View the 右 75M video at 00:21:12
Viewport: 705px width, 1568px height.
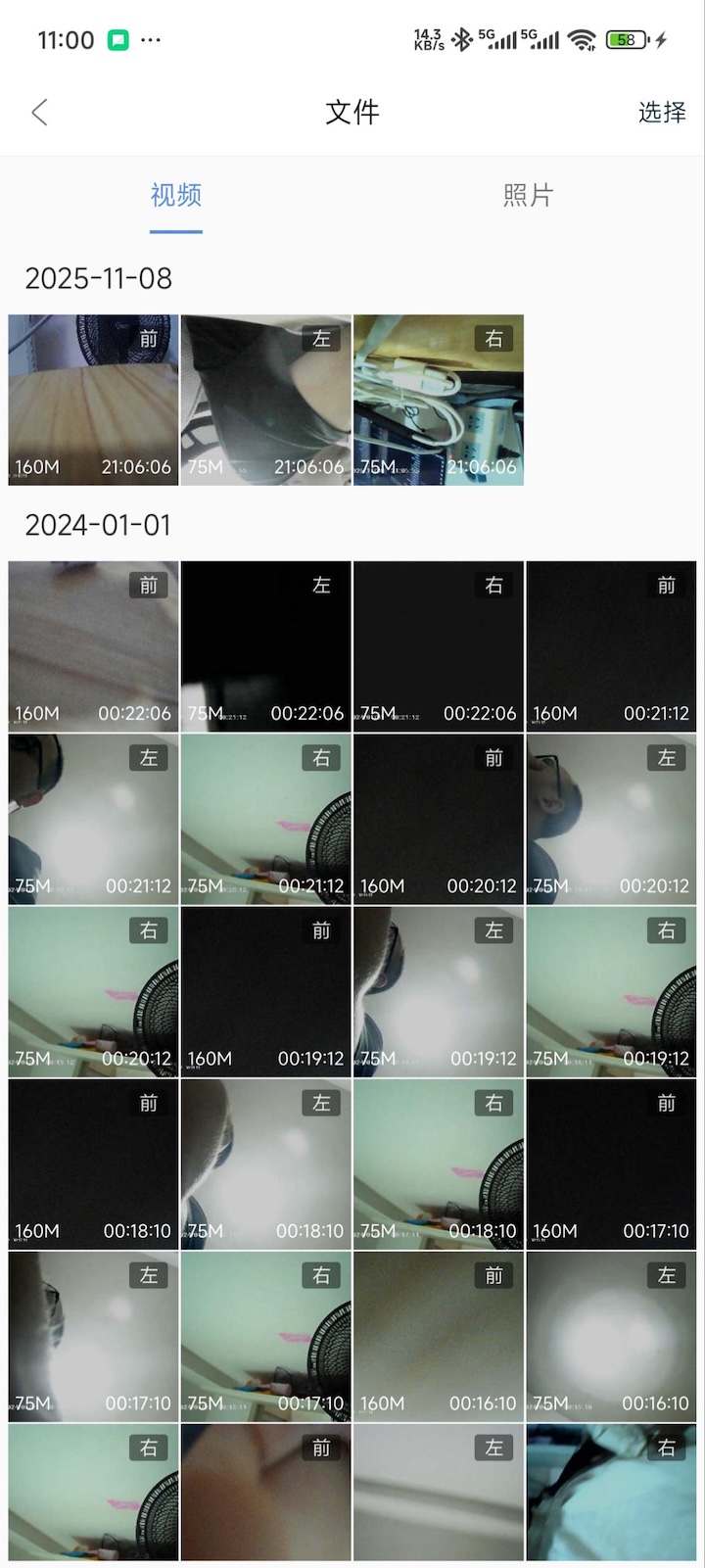click(x=265, y=819)
